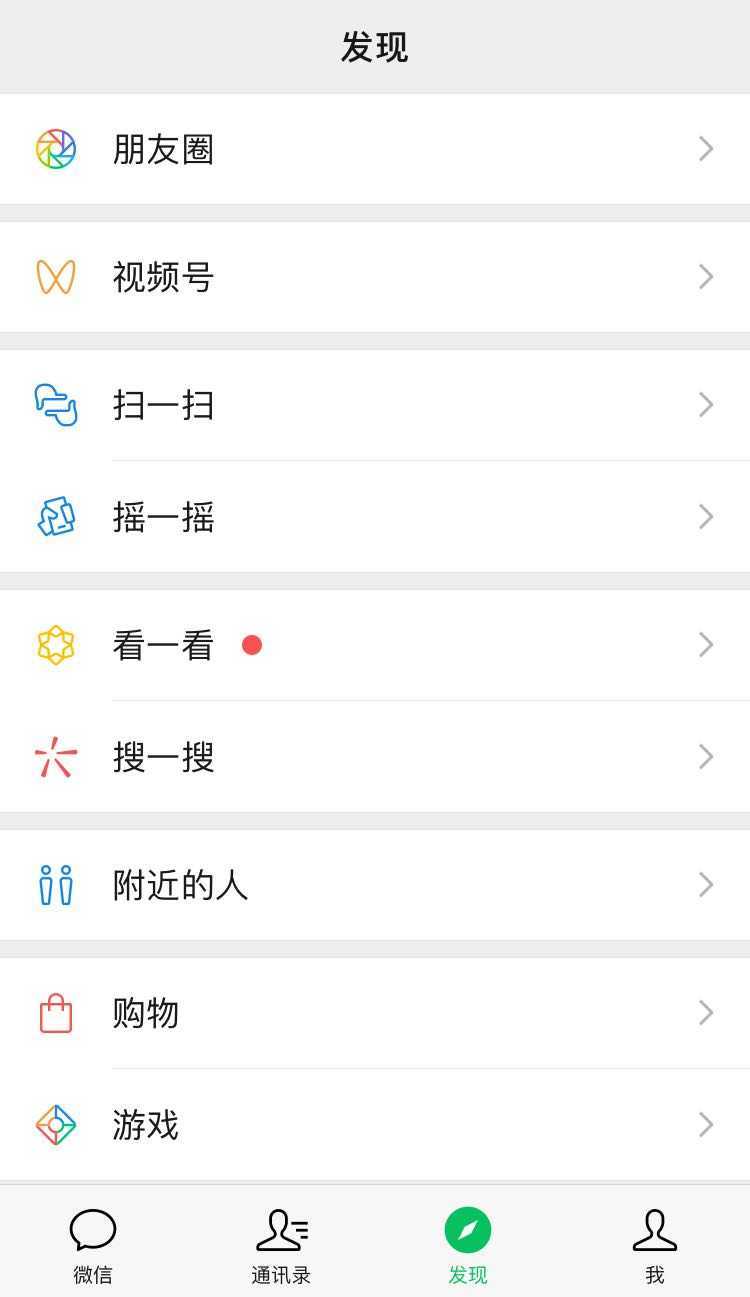Open Top Stories via the yellow 看一看 icon

[55, 644]
